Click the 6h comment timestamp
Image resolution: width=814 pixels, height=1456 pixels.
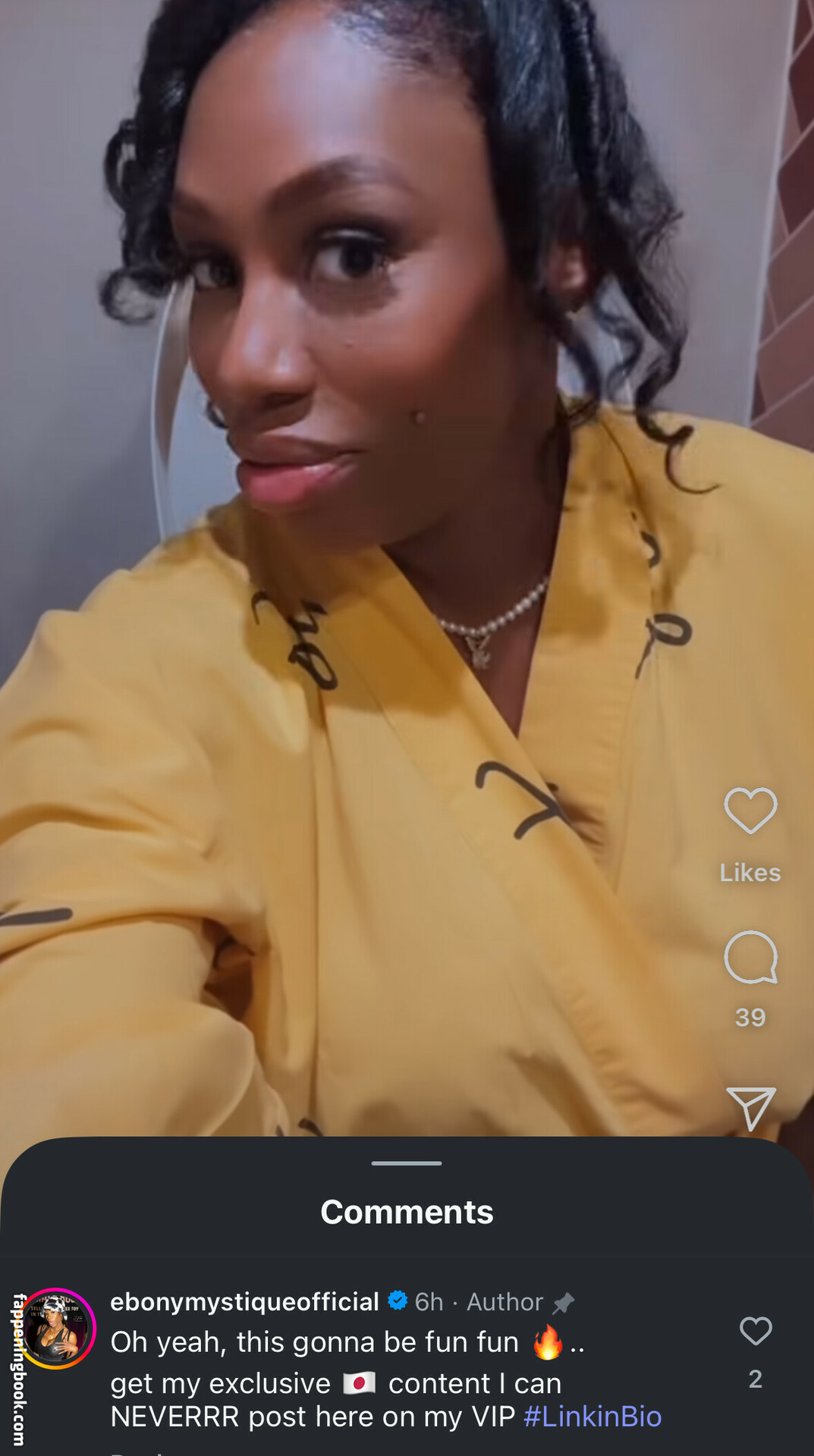tap(429, 1302)
